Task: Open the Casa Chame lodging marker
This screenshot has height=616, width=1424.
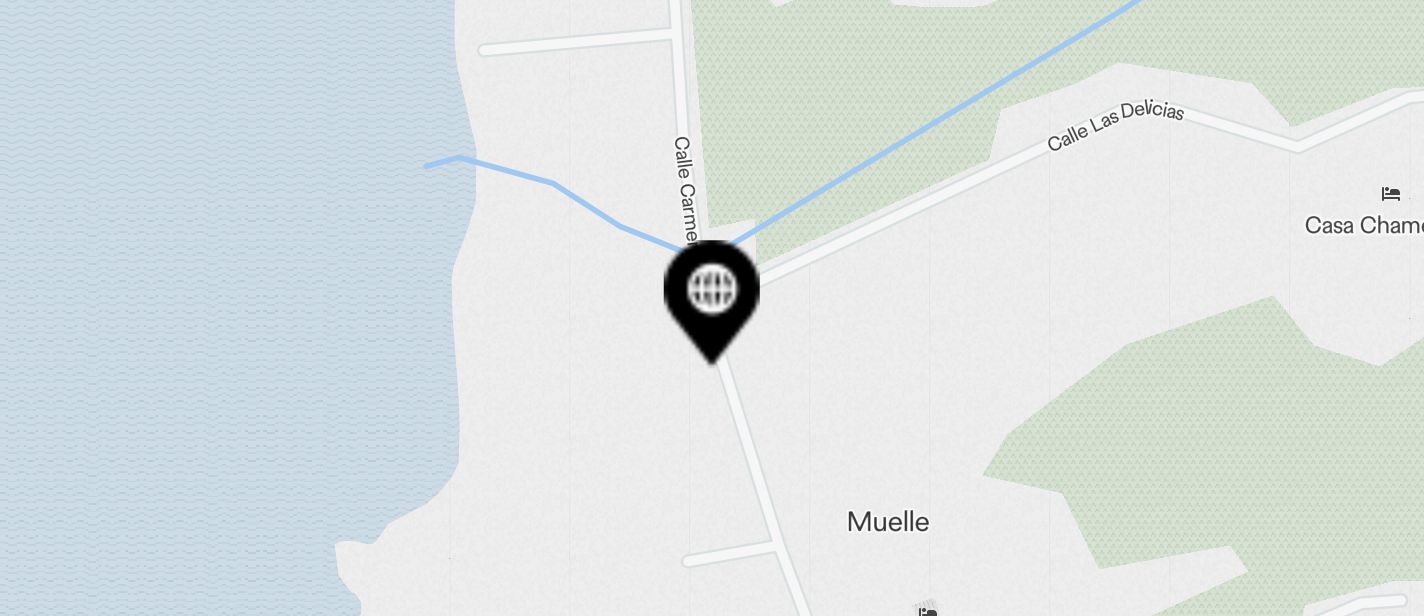Action: (x=1390, y=194)
